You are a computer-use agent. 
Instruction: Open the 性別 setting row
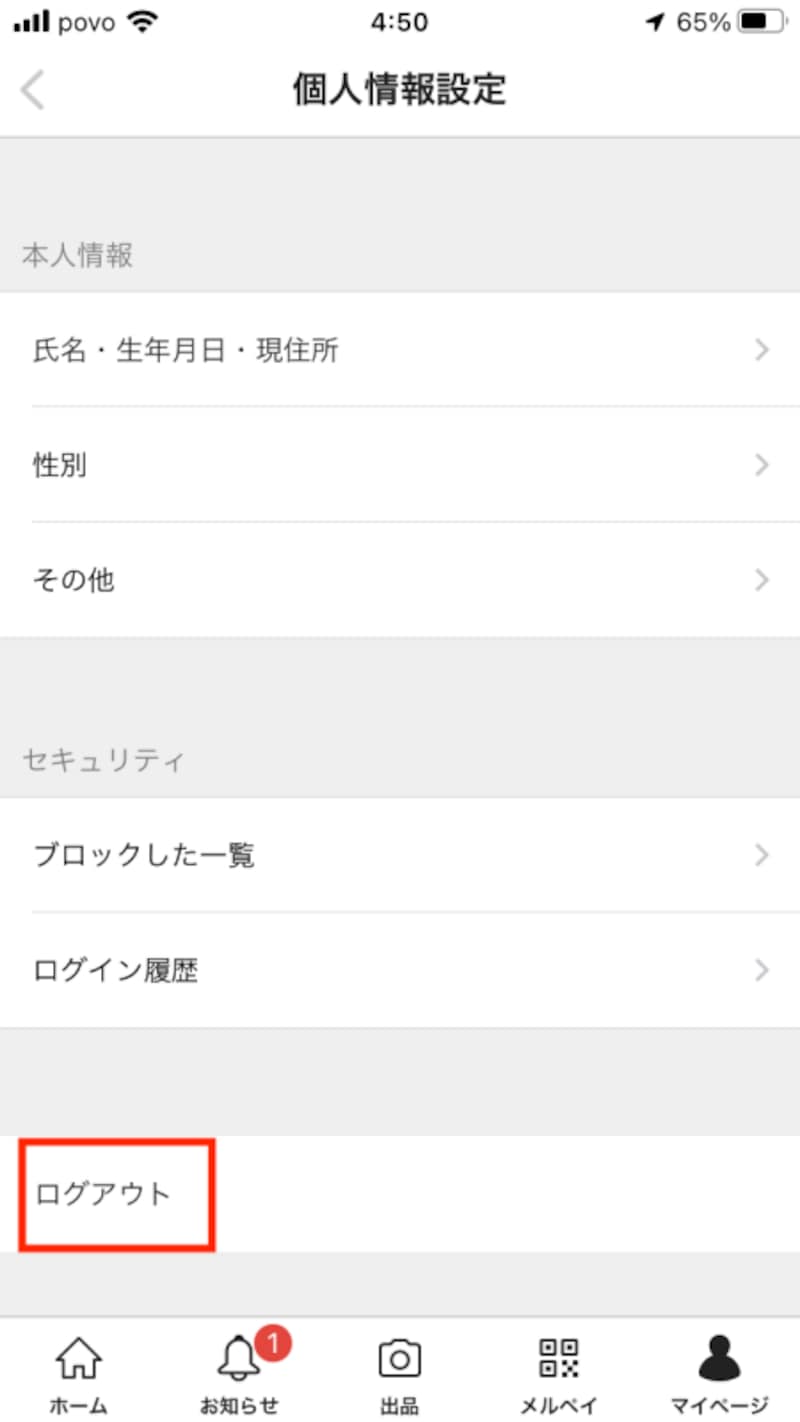[x=400, y=465]
